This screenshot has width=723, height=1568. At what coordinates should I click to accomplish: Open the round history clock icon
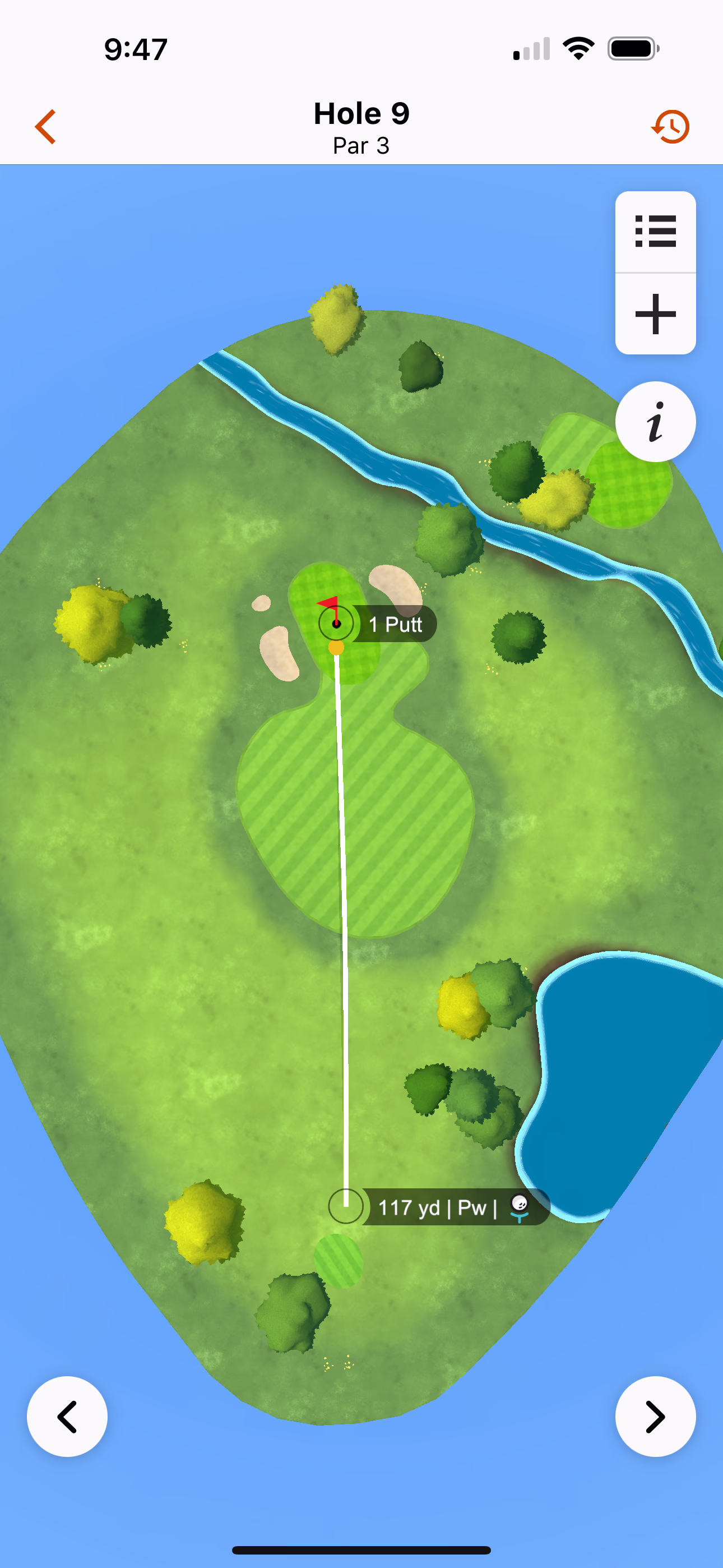(671, 127)
